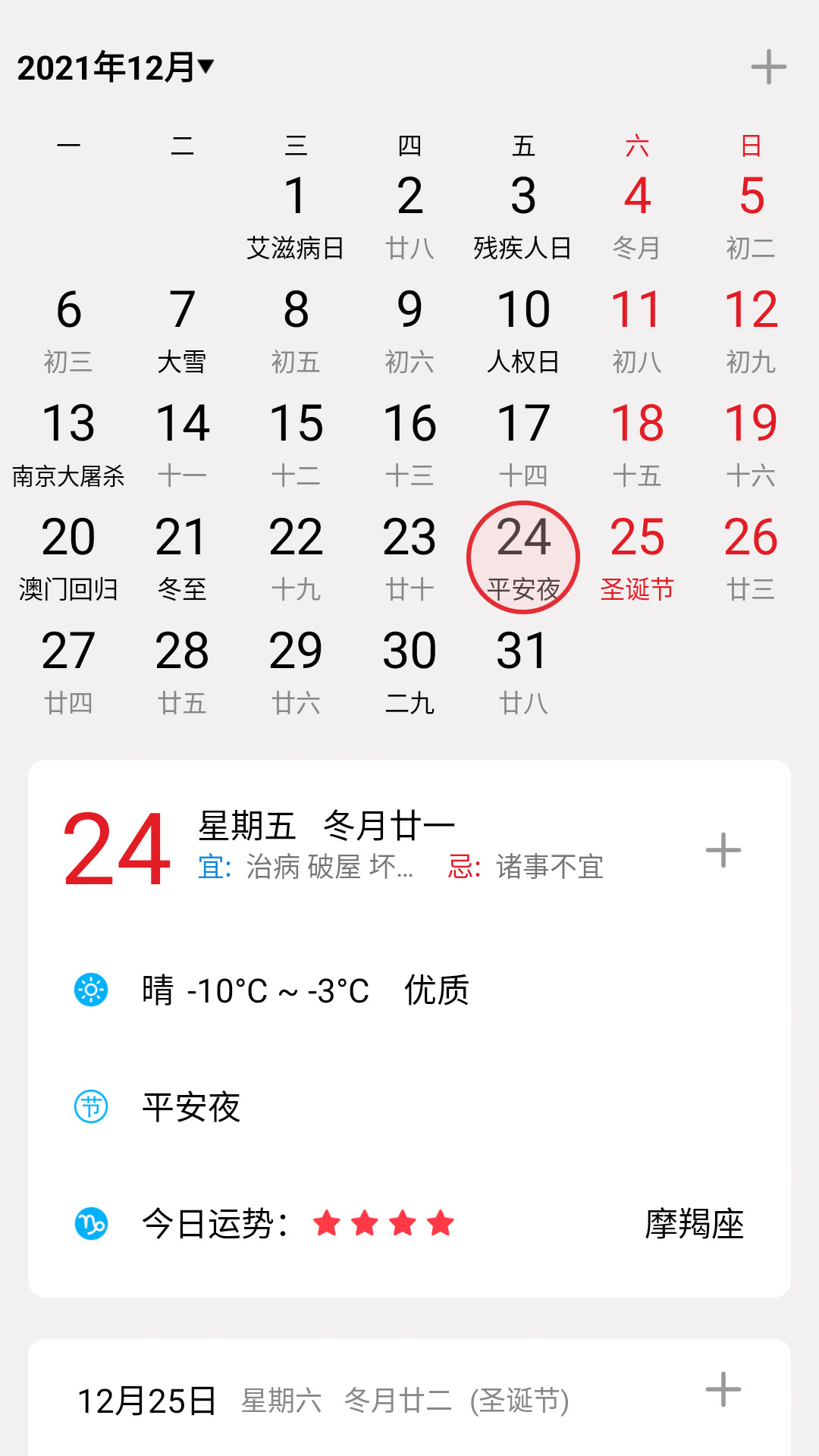Pick December 13 南京大屠杀 date
The height and width of the screenshot is (1456, 819).
[68, 444]
